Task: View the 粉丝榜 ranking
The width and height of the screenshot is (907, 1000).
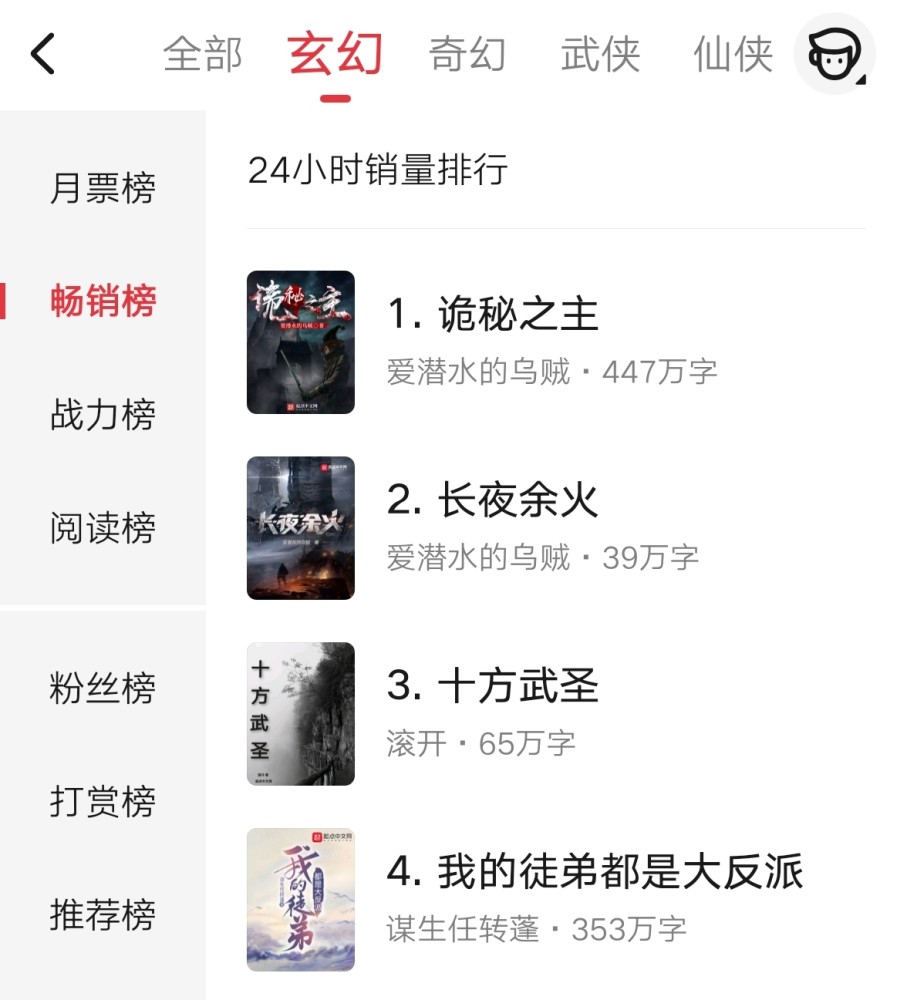Action: click(x=103, y=688)
